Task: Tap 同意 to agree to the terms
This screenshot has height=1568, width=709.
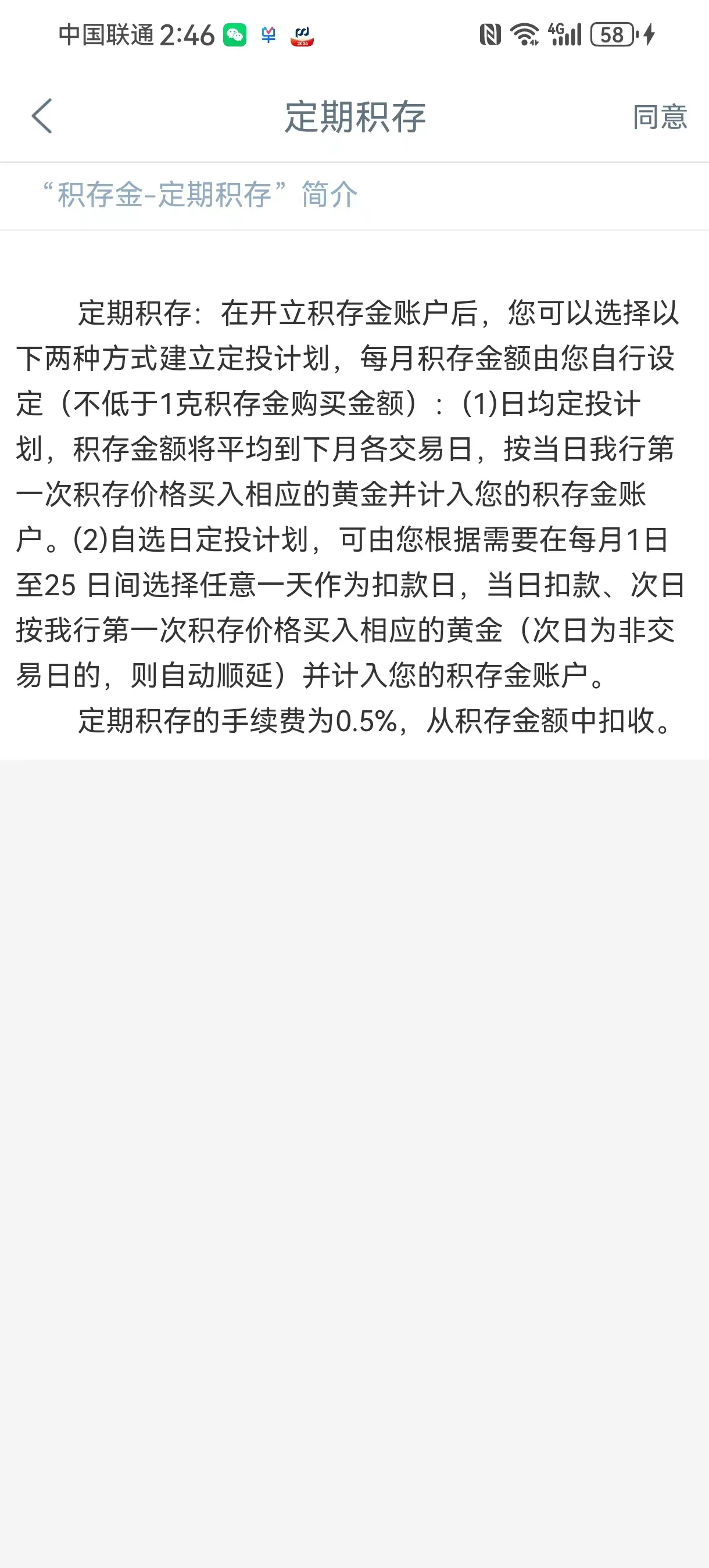Action: click(x=659, y=116)
